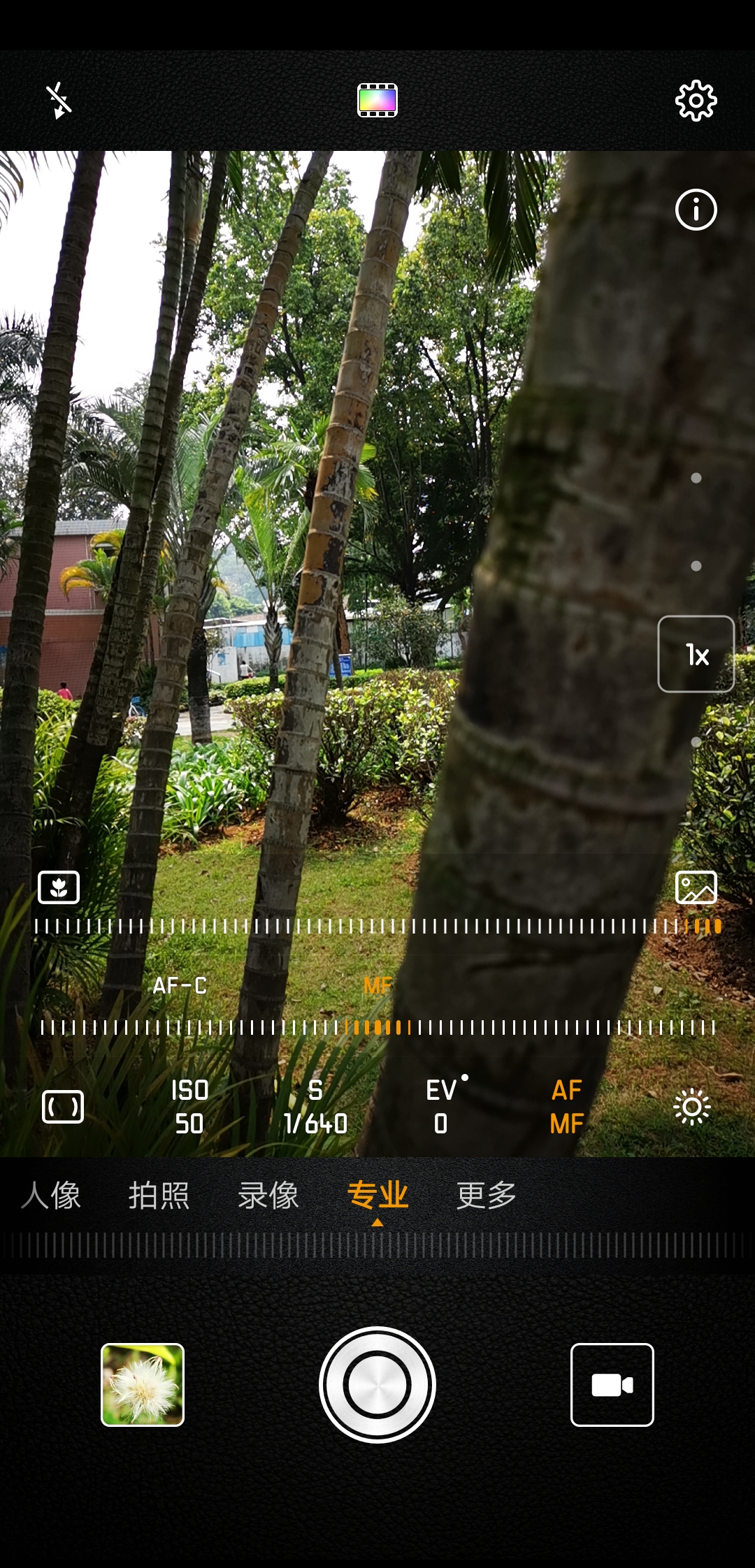Screen dimensions: 755x1568
Task: Open the 更多 more modes tab
Action: [487, 1195]
